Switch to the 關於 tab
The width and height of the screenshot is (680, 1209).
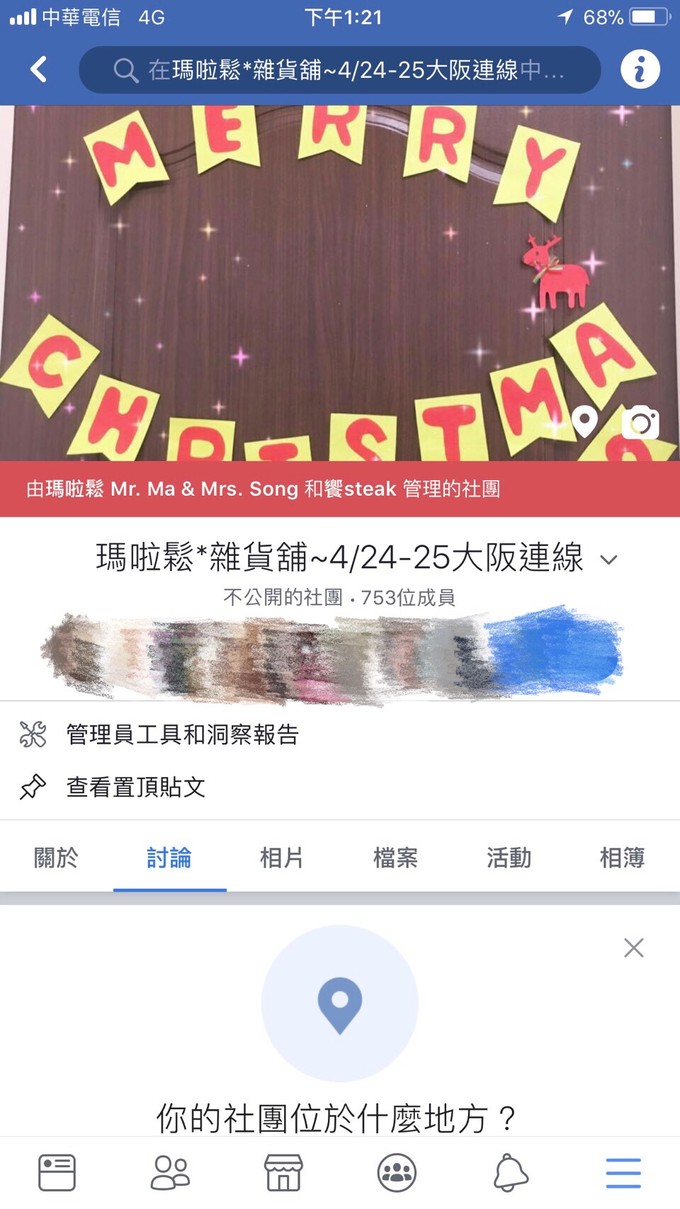pyautogui.click(x=56, y=858)
